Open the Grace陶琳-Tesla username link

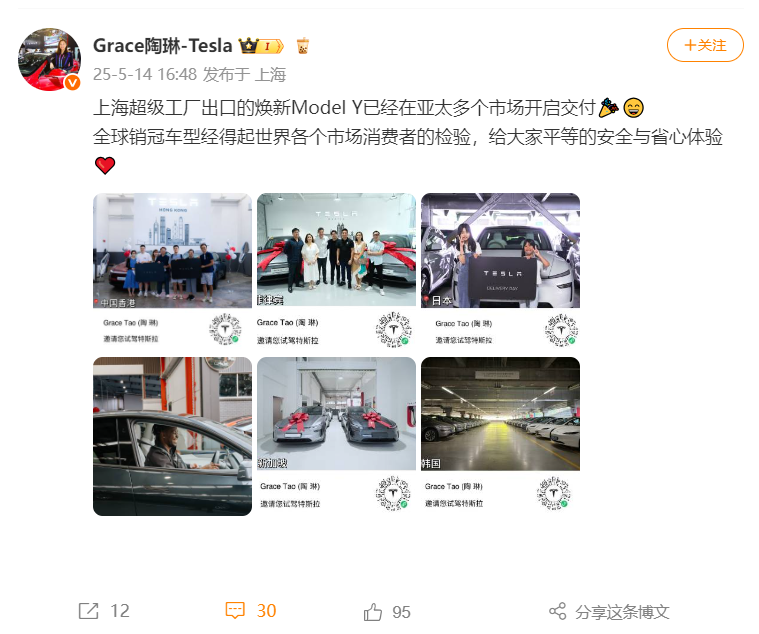coord(162,45)
